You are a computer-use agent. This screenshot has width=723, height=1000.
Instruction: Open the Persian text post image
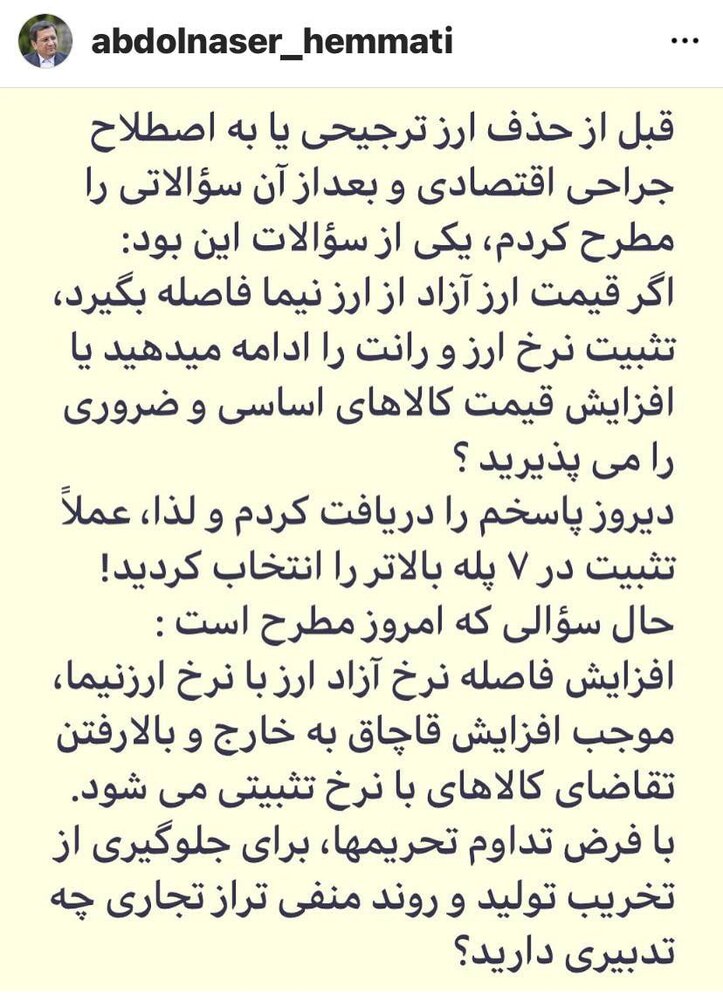pyautogui.click(x=361, y=540)
